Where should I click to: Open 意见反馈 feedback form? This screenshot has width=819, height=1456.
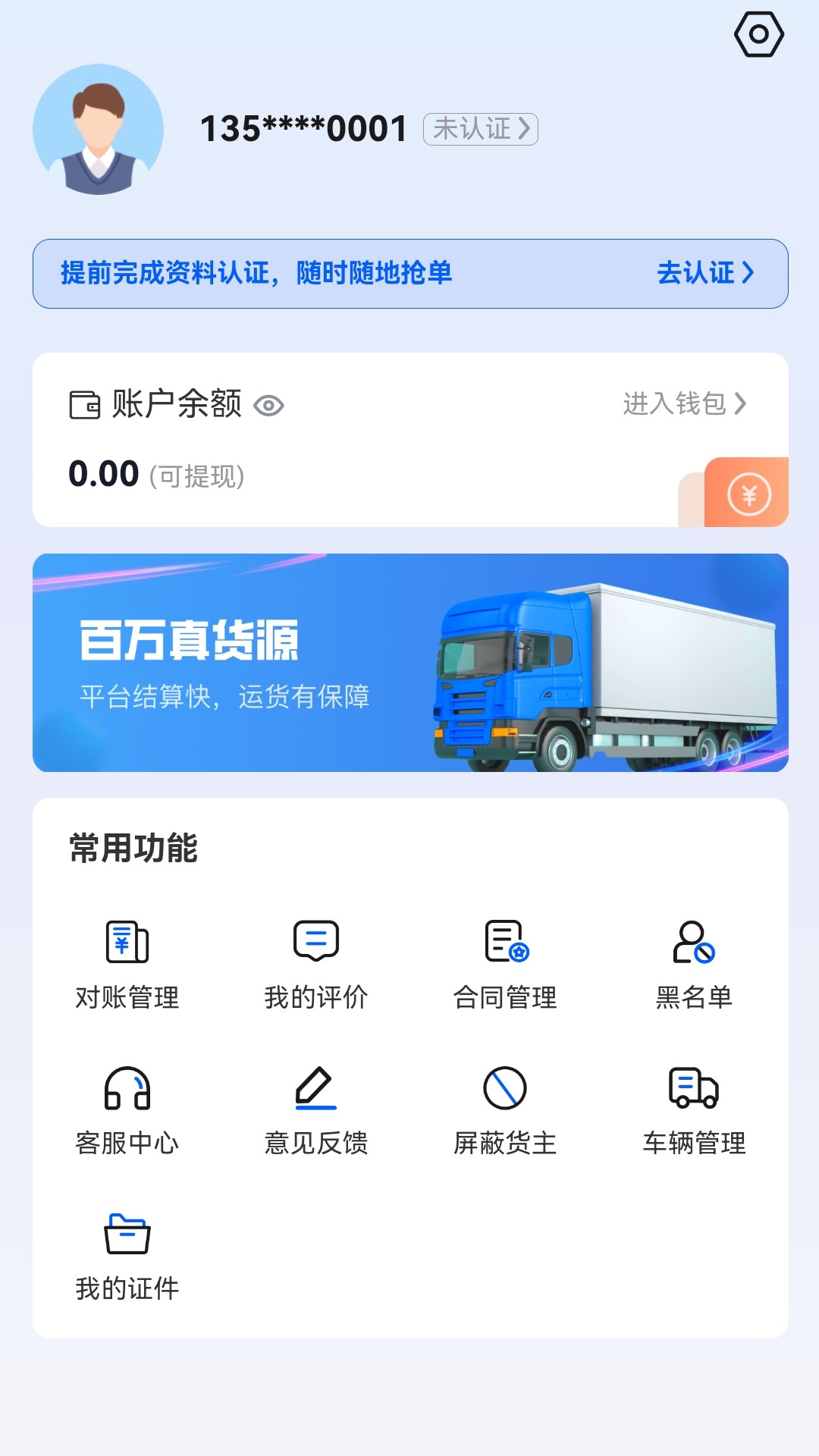point(316,1110)
